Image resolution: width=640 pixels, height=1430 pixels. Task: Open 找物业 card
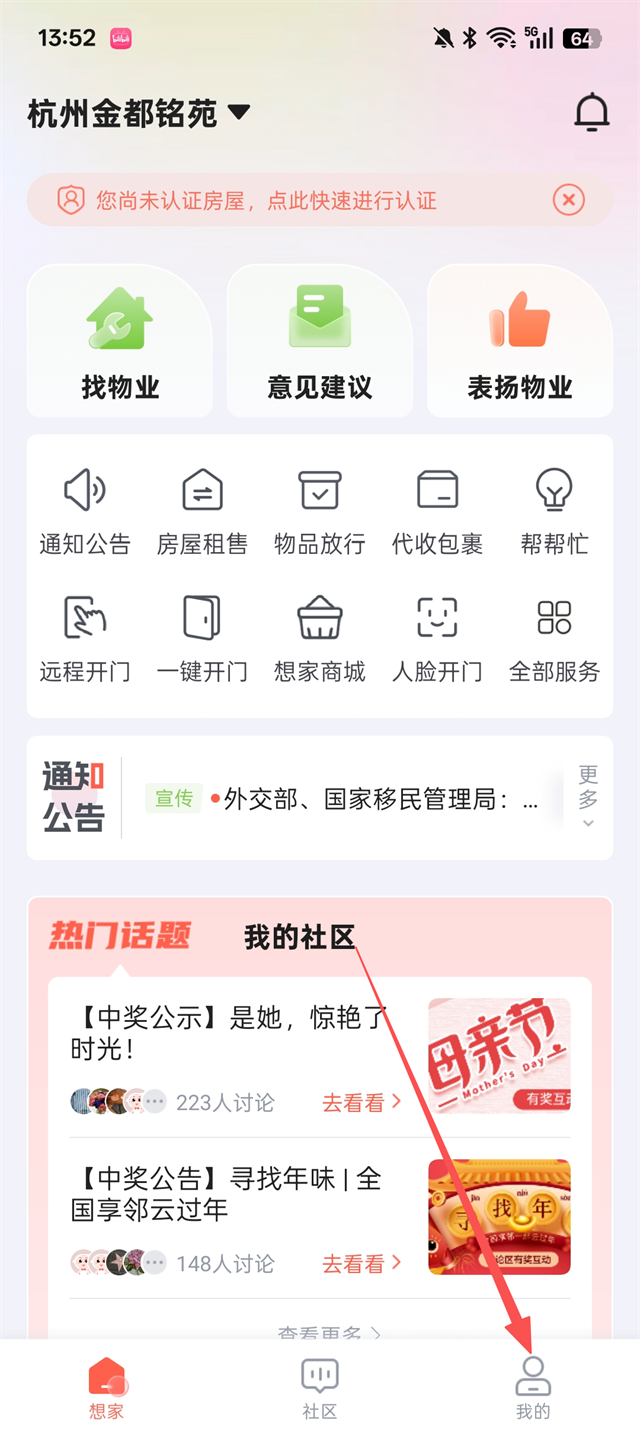coord(120,342)
